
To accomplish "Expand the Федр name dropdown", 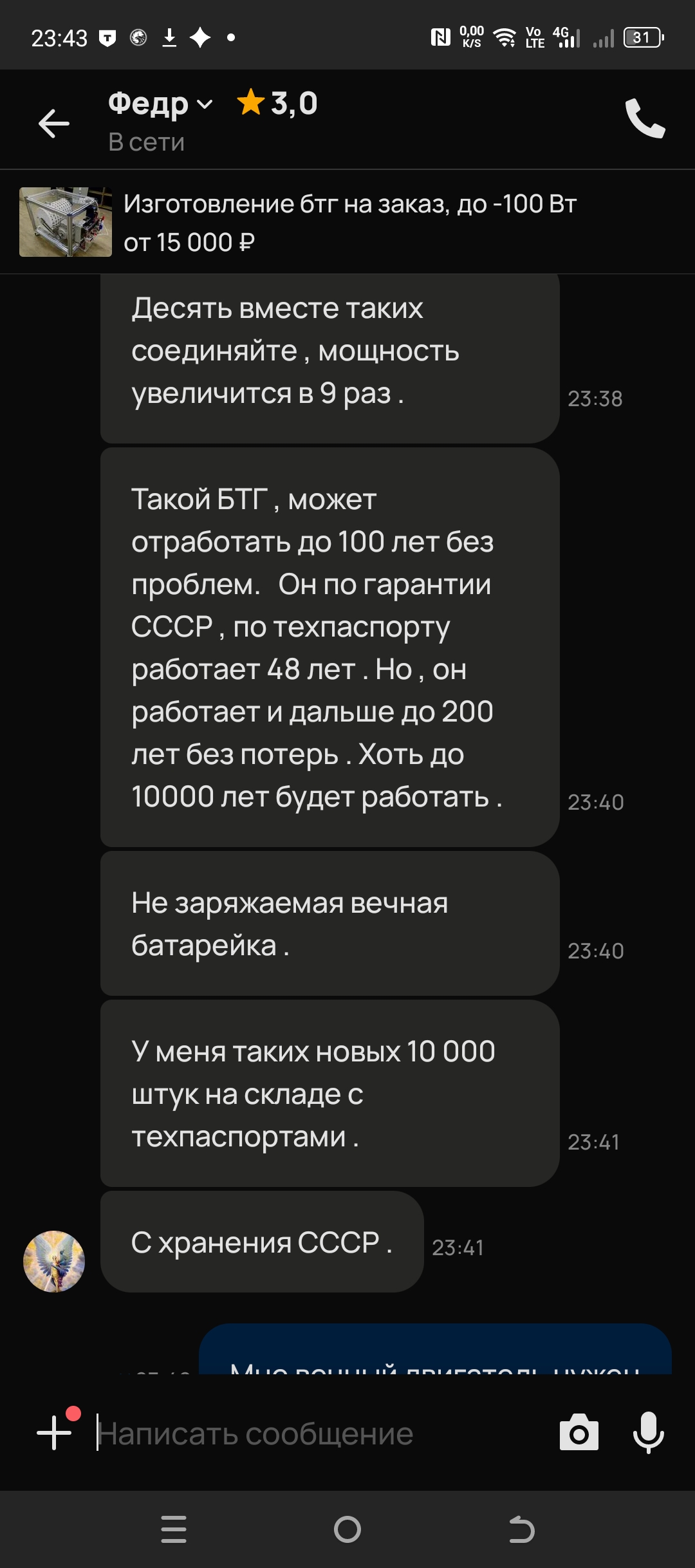I will pos(204,104).
